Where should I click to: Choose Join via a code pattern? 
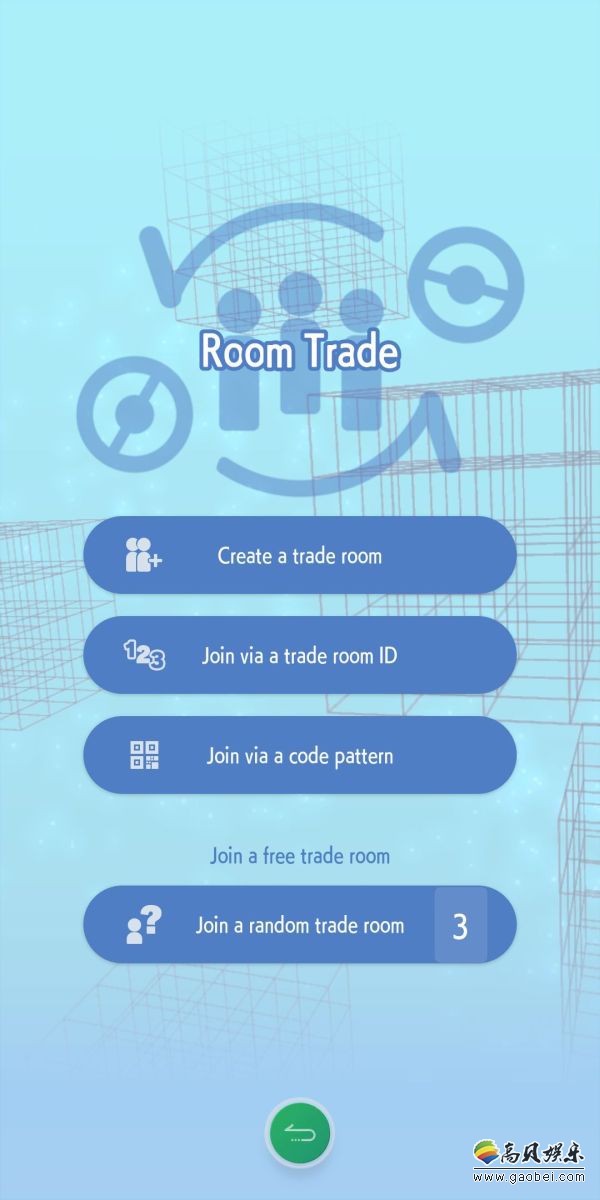[299, 755]
